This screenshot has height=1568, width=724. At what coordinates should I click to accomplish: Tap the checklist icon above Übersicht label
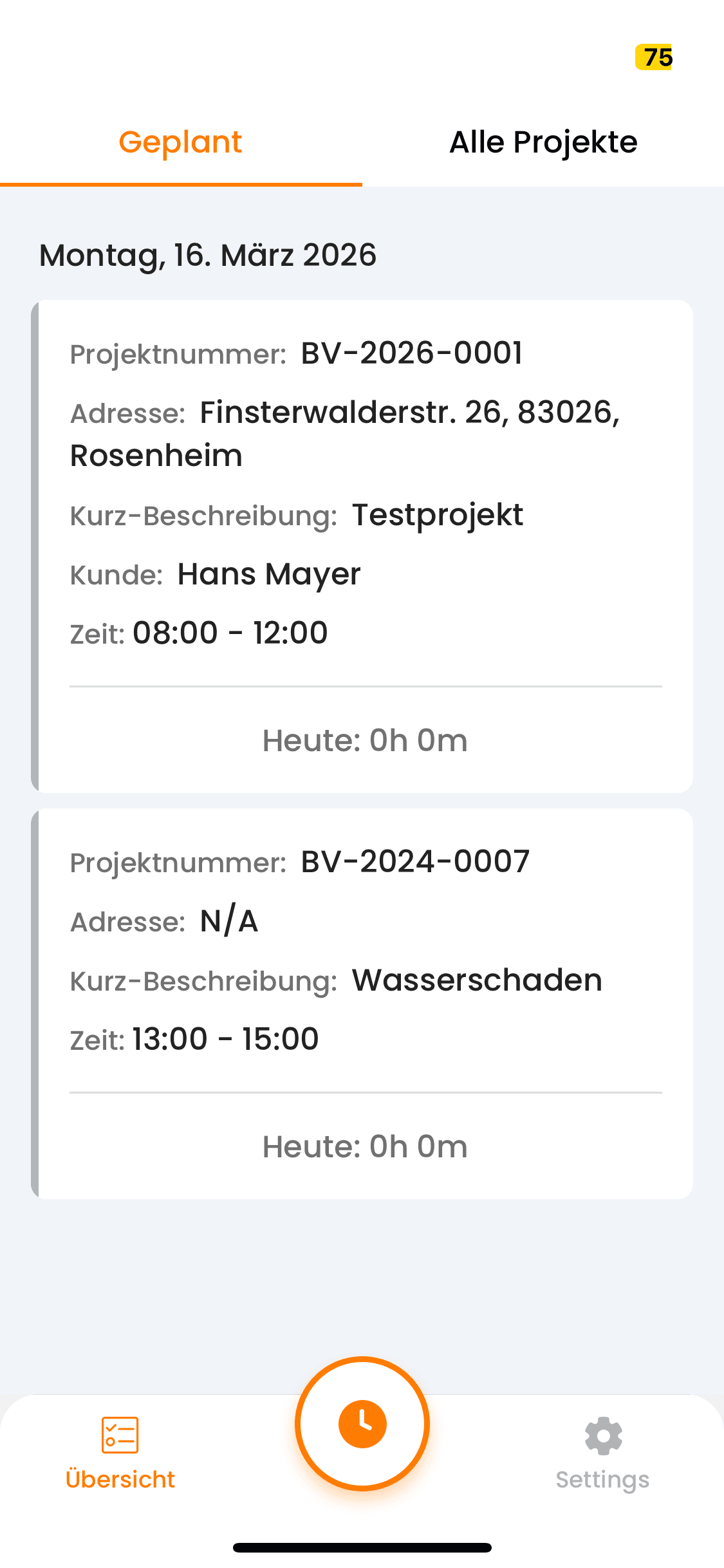point(120,1435)
